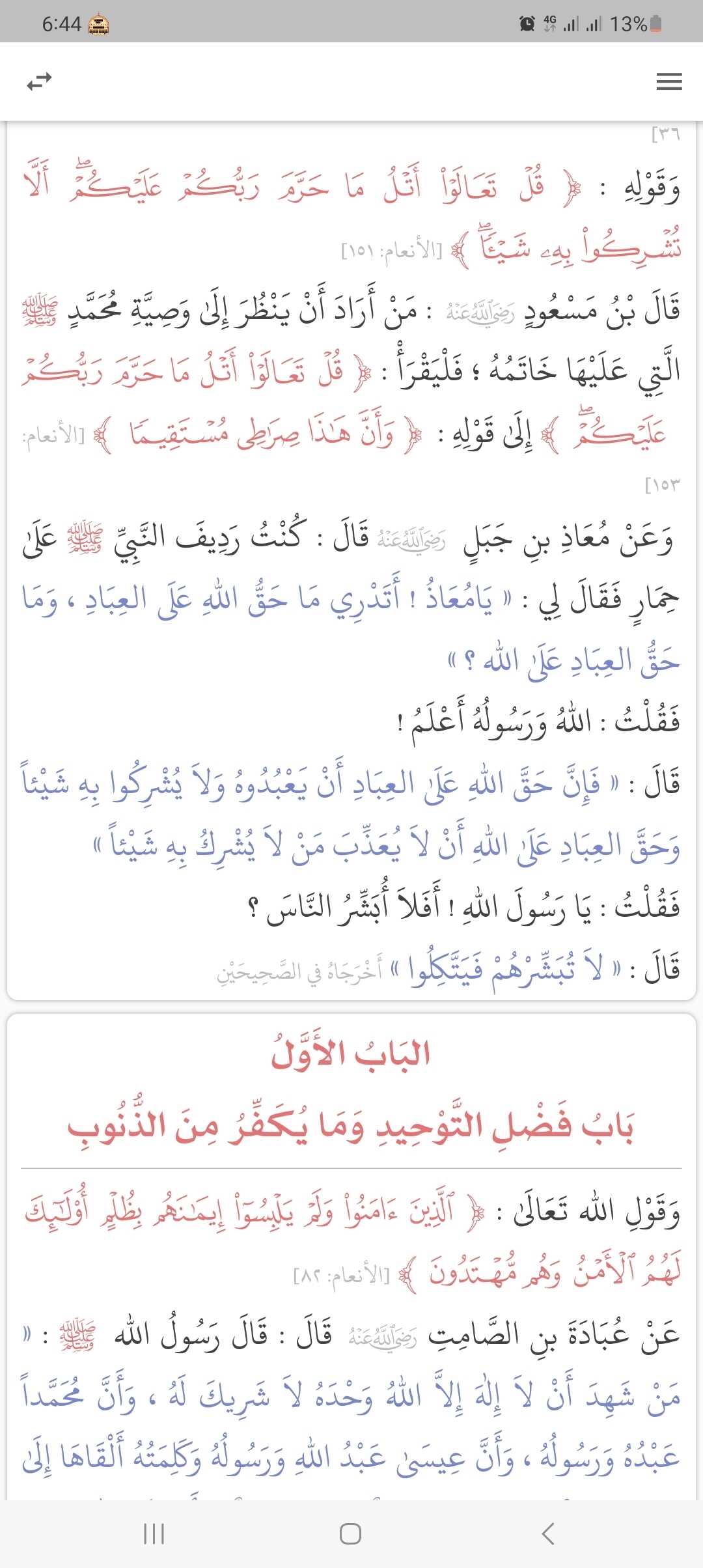Image resolution: width=703 pixels, height=1568 pixels.
Task: Open recent apps overview
Action: [154, 1533]
